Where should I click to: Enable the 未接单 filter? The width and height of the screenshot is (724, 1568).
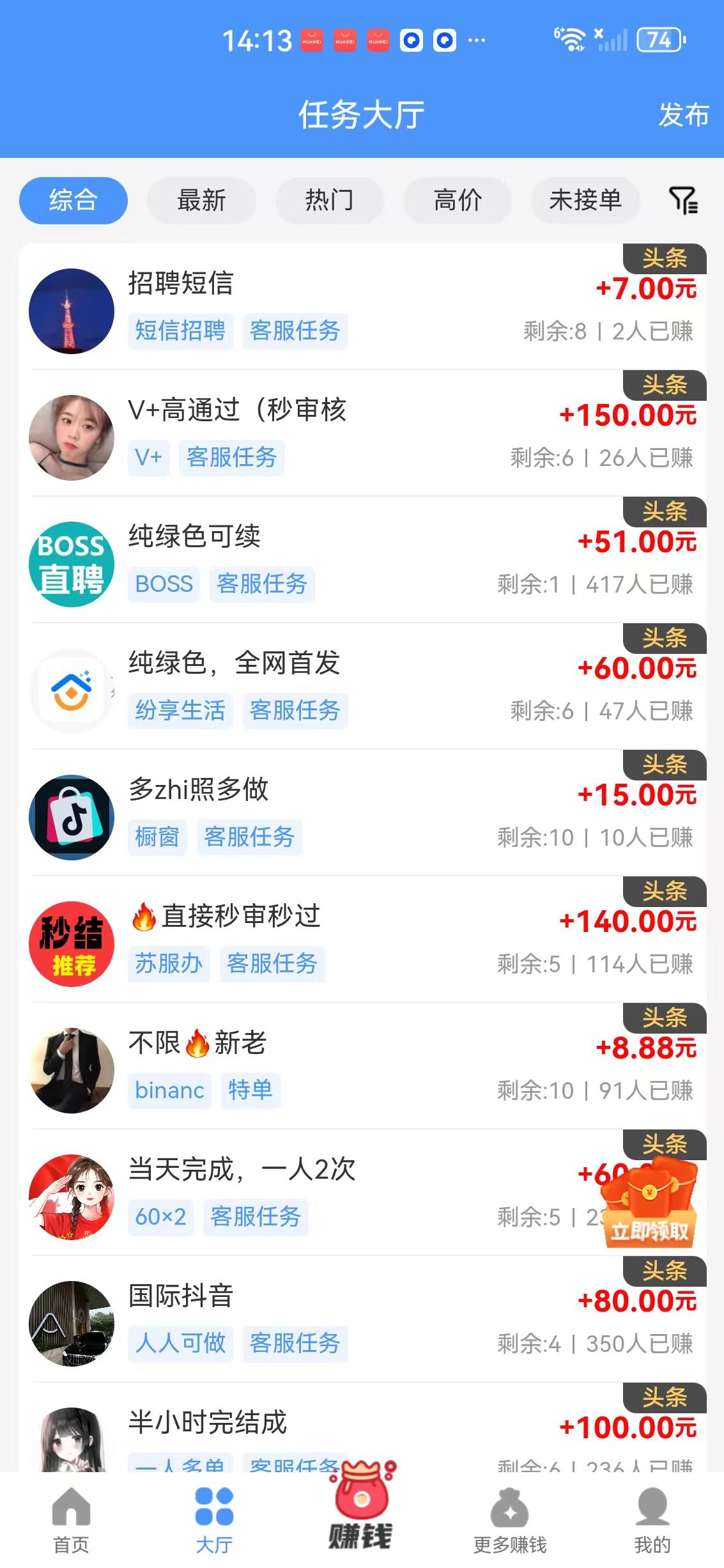tap(585, 201)
